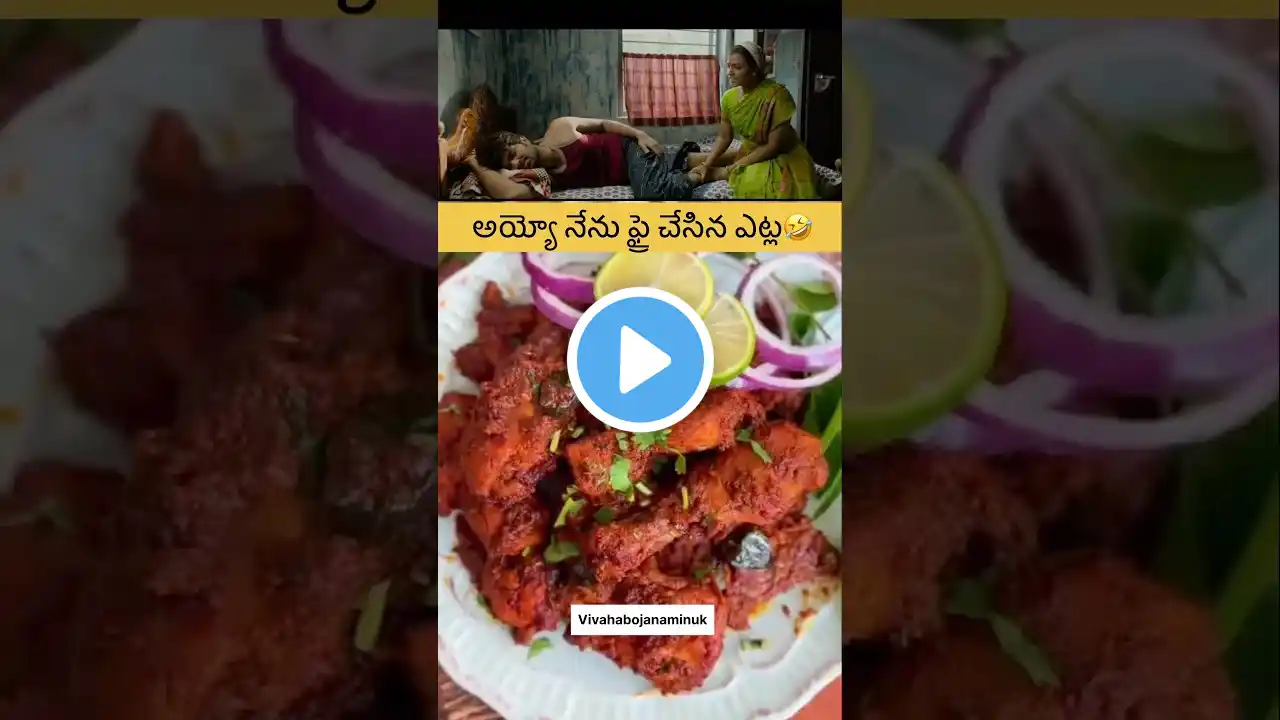1280x720 pixels.
Task: Play the chicken fry video
Action: point(640,360)
